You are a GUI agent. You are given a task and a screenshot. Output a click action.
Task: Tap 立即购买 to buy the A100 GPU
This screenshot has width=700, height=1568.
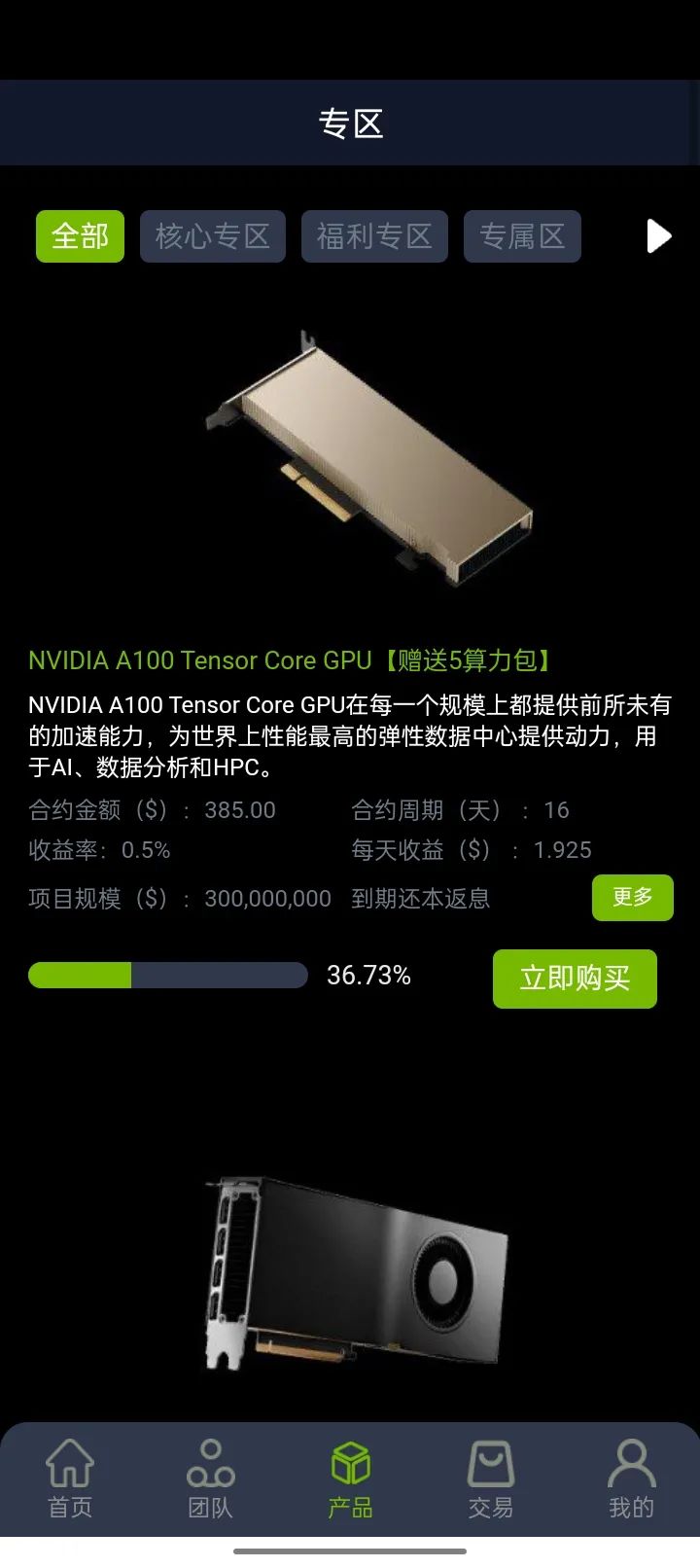coord(575,978)
